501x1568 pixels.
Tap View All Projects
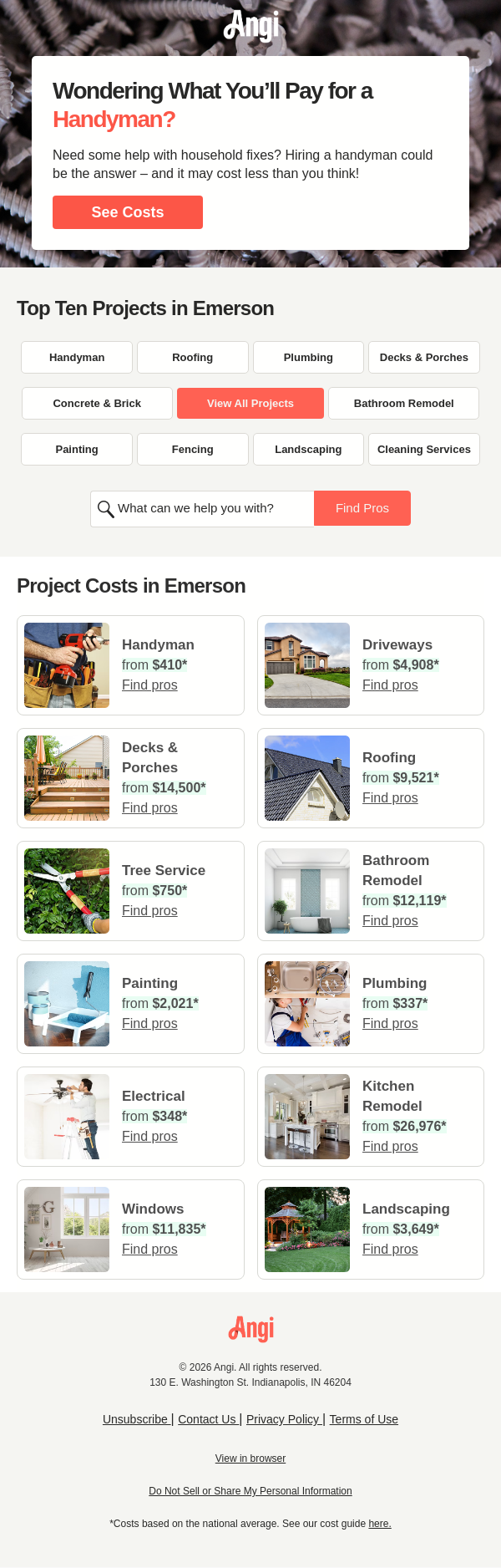[250, 403]
